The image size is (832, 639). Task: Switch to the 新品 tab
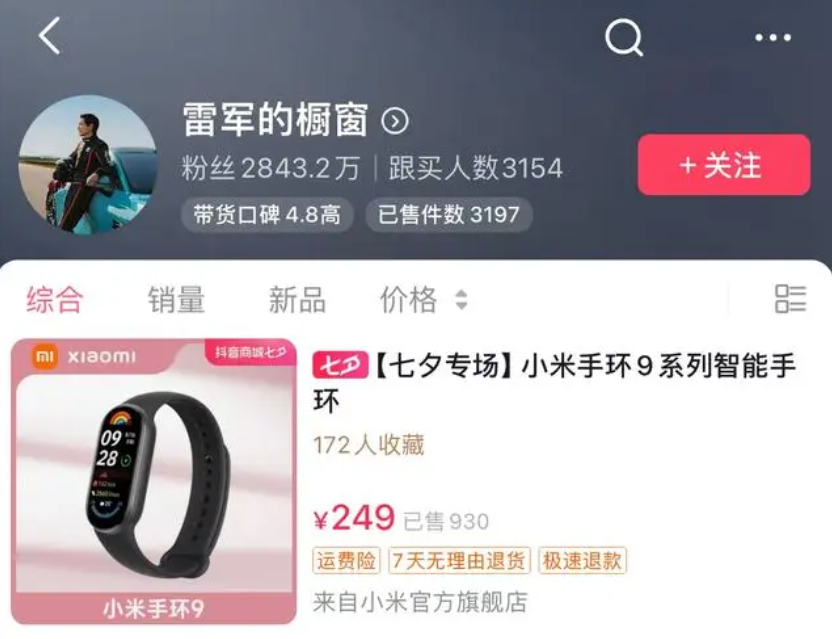click(x=297, y=299)
